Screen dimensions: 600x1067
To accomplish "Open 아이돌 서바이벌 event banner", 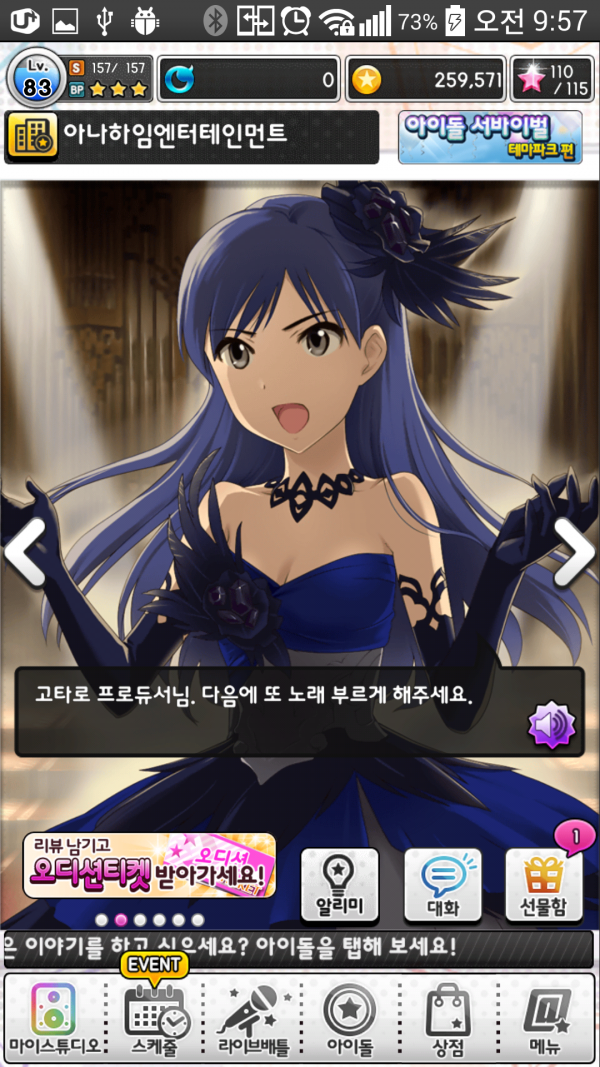I will coord(490,137).
